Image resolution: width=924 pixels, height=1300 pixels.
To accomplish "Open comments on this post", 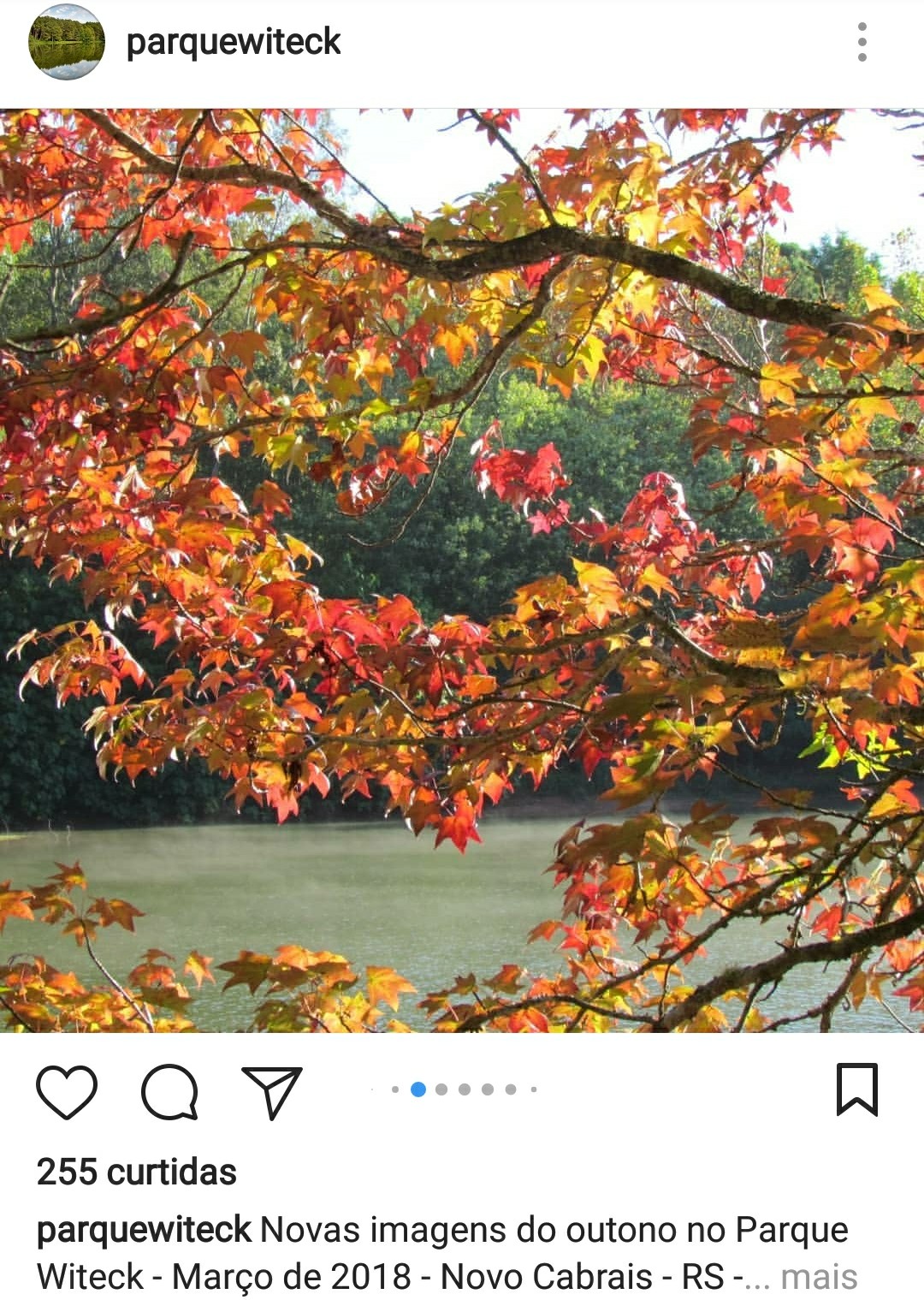I will (x=169, y=1092).
